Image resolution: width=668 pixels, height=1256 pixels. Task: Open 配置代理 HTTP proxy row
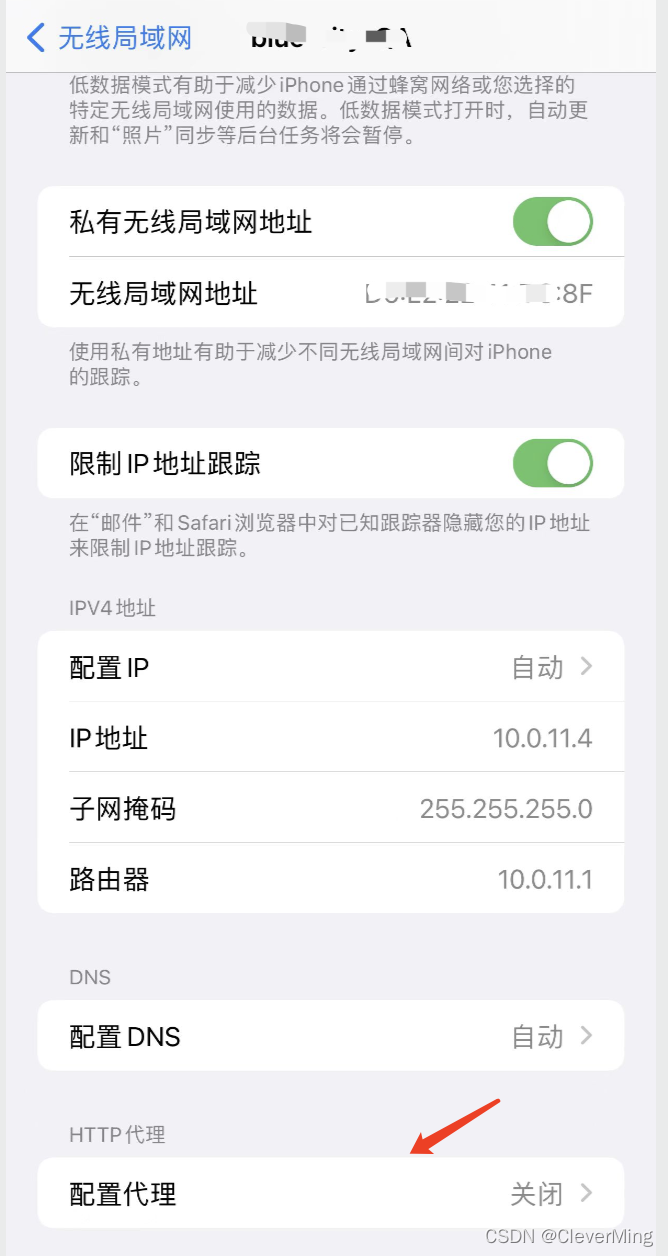pos(330,1193)
